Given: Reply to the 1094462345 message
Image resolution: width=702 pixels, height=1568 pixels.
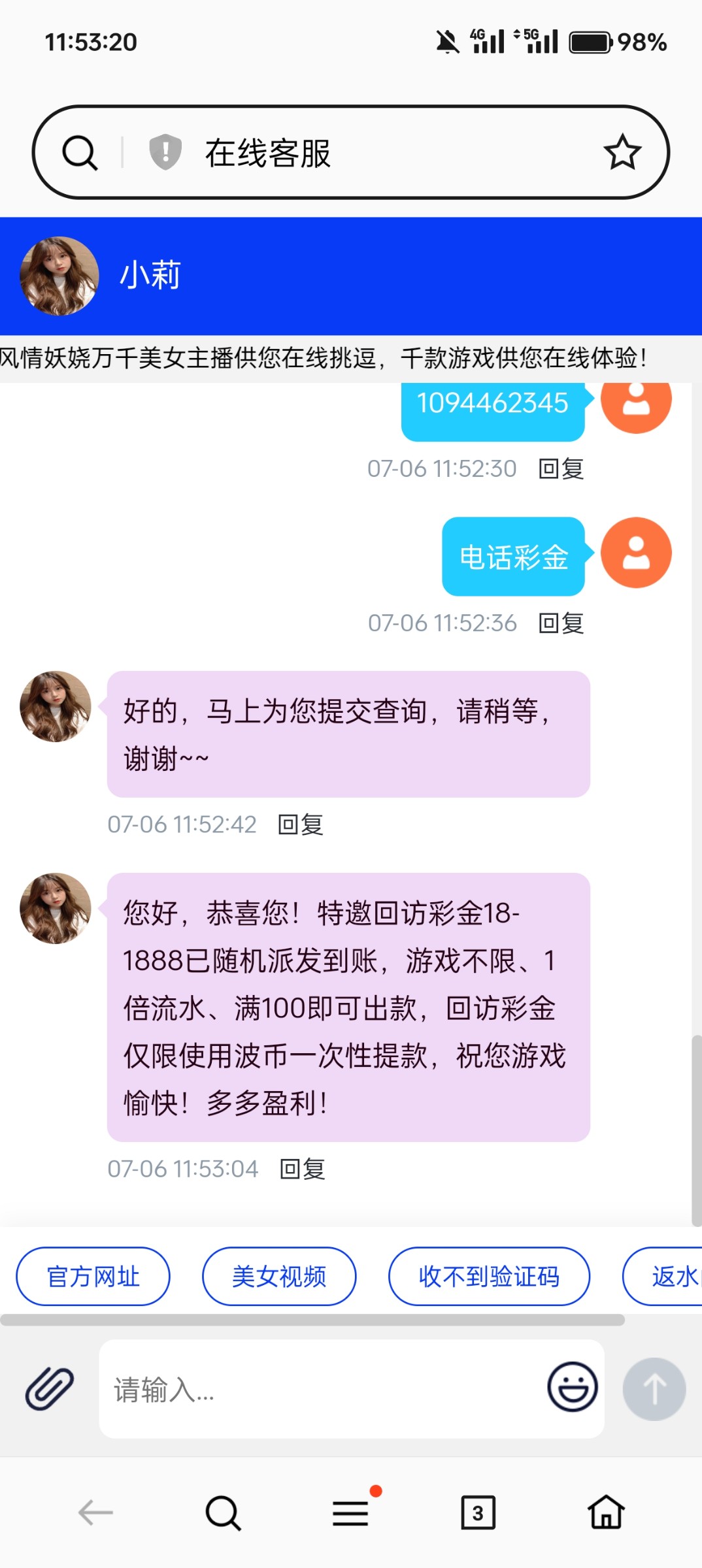Looking at the screenshot, I should (x=561, y=468).
